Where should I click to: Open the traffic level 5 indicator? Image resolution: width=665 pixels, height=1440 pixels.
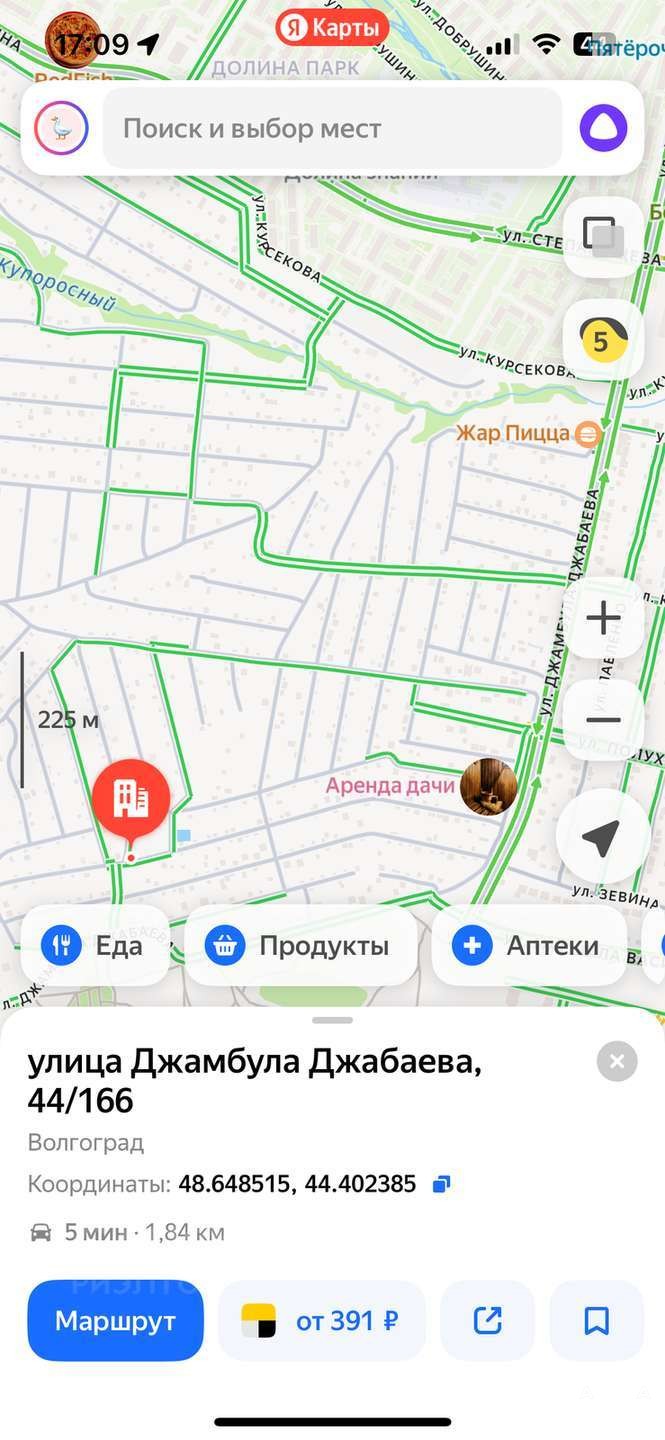coord(603,341)
